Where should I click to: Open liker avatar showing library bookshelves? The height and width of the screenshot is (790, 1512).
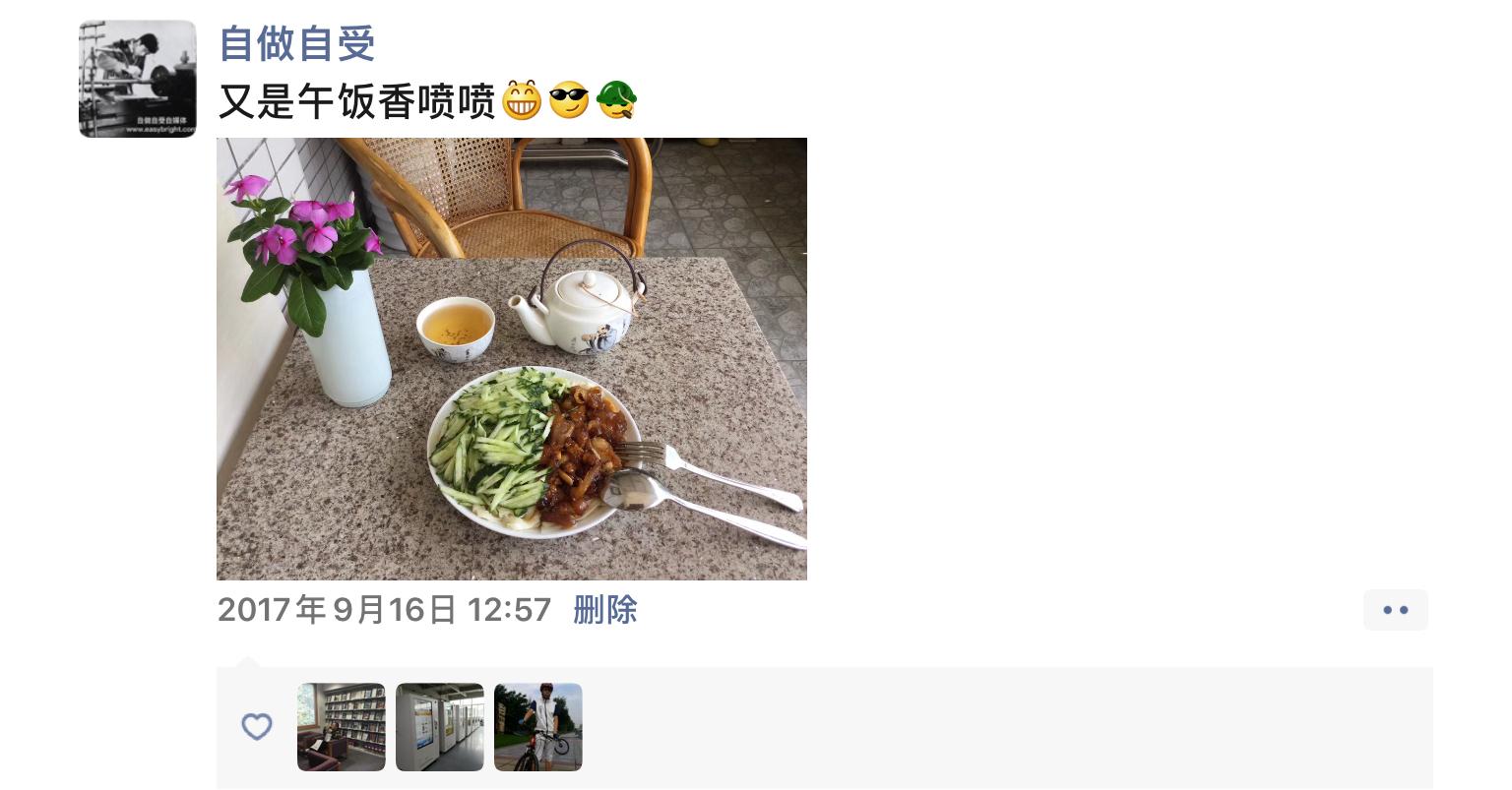[341, 727]
